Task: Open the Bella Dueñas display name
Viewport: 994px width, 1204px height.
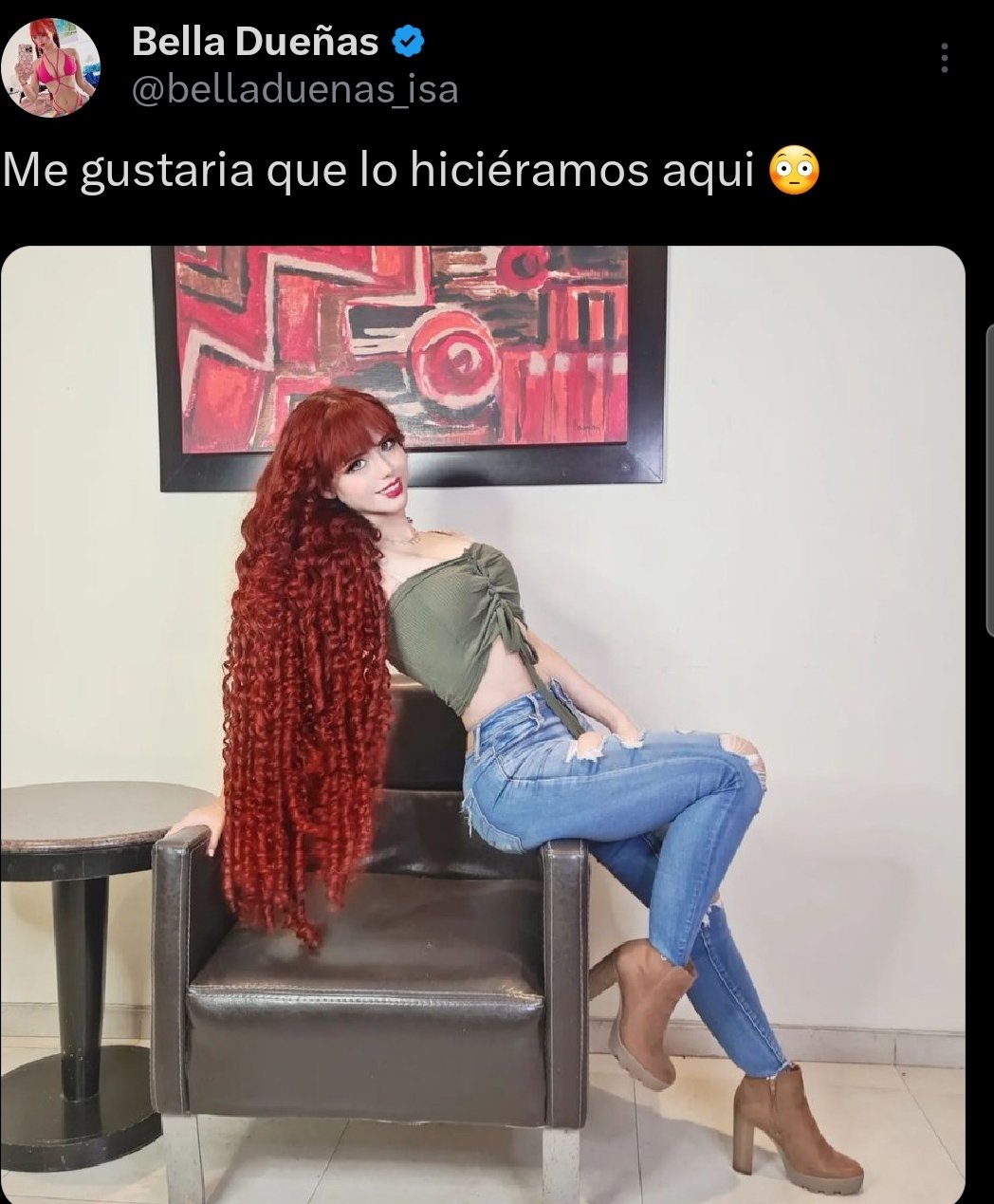Action: tap(255, 42)
